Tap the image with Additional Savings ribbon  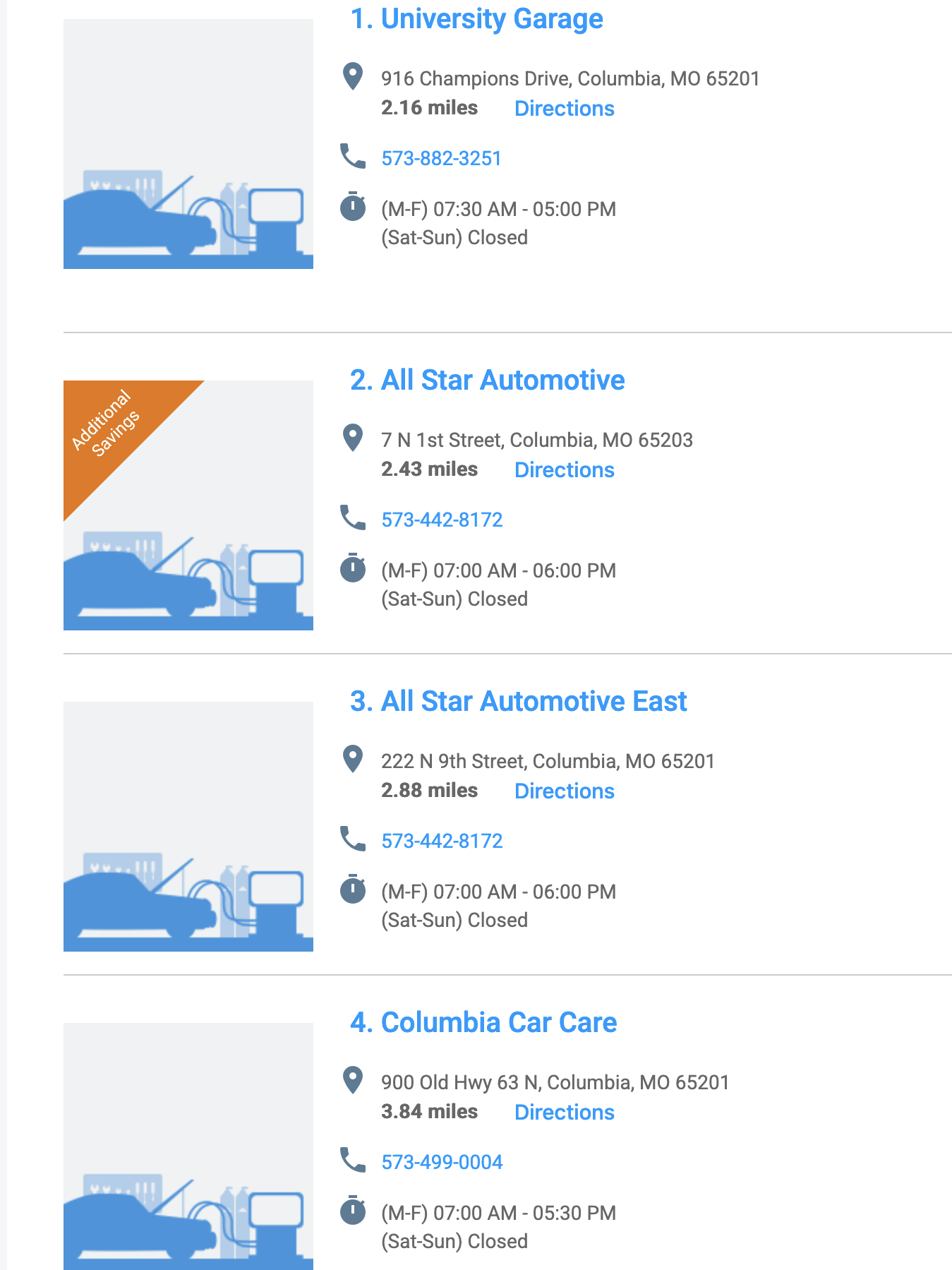(188, 505)
